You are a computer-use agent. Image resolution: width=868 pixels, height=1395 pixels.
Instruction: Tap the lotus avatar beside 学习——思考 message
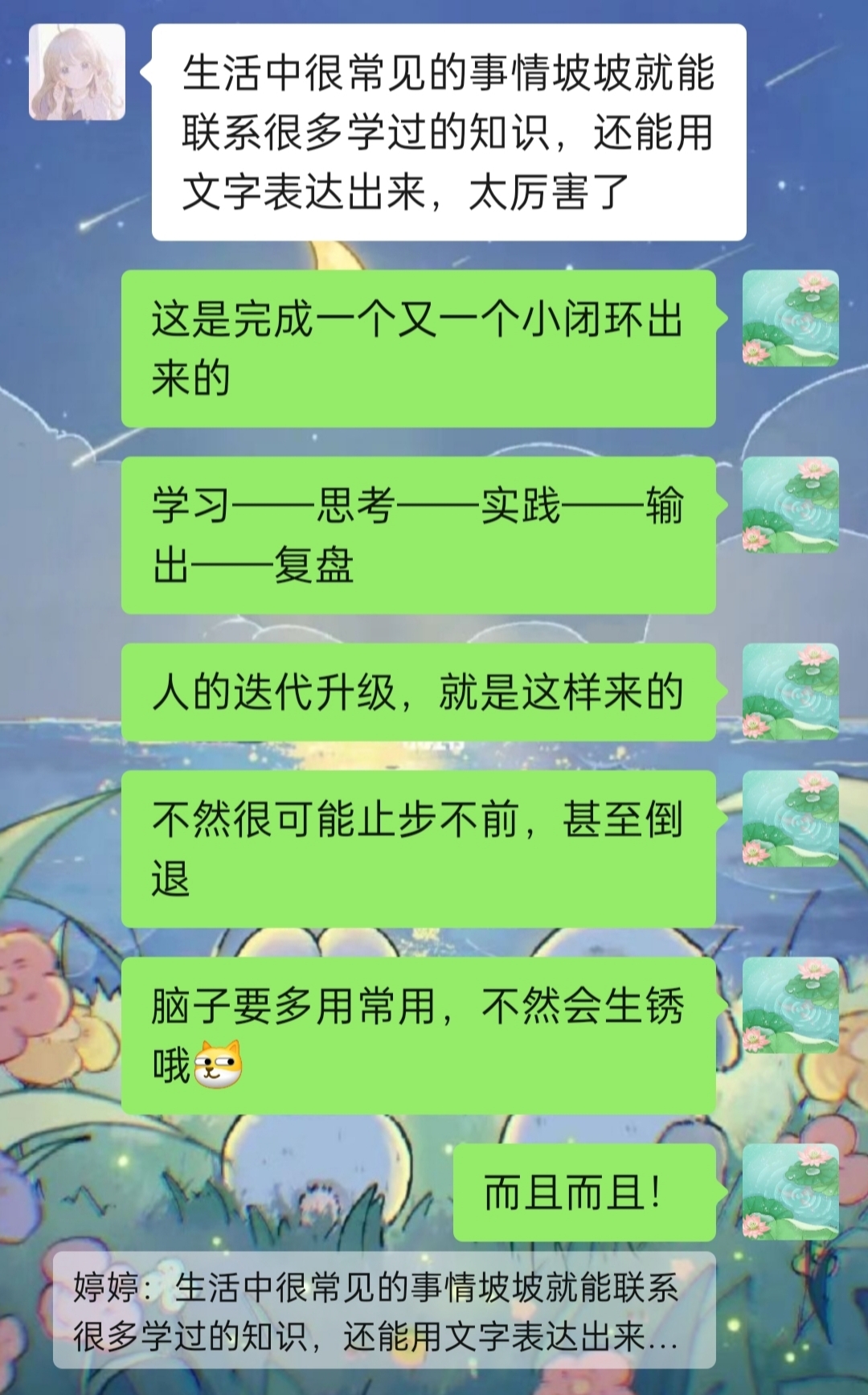[790, 505]
